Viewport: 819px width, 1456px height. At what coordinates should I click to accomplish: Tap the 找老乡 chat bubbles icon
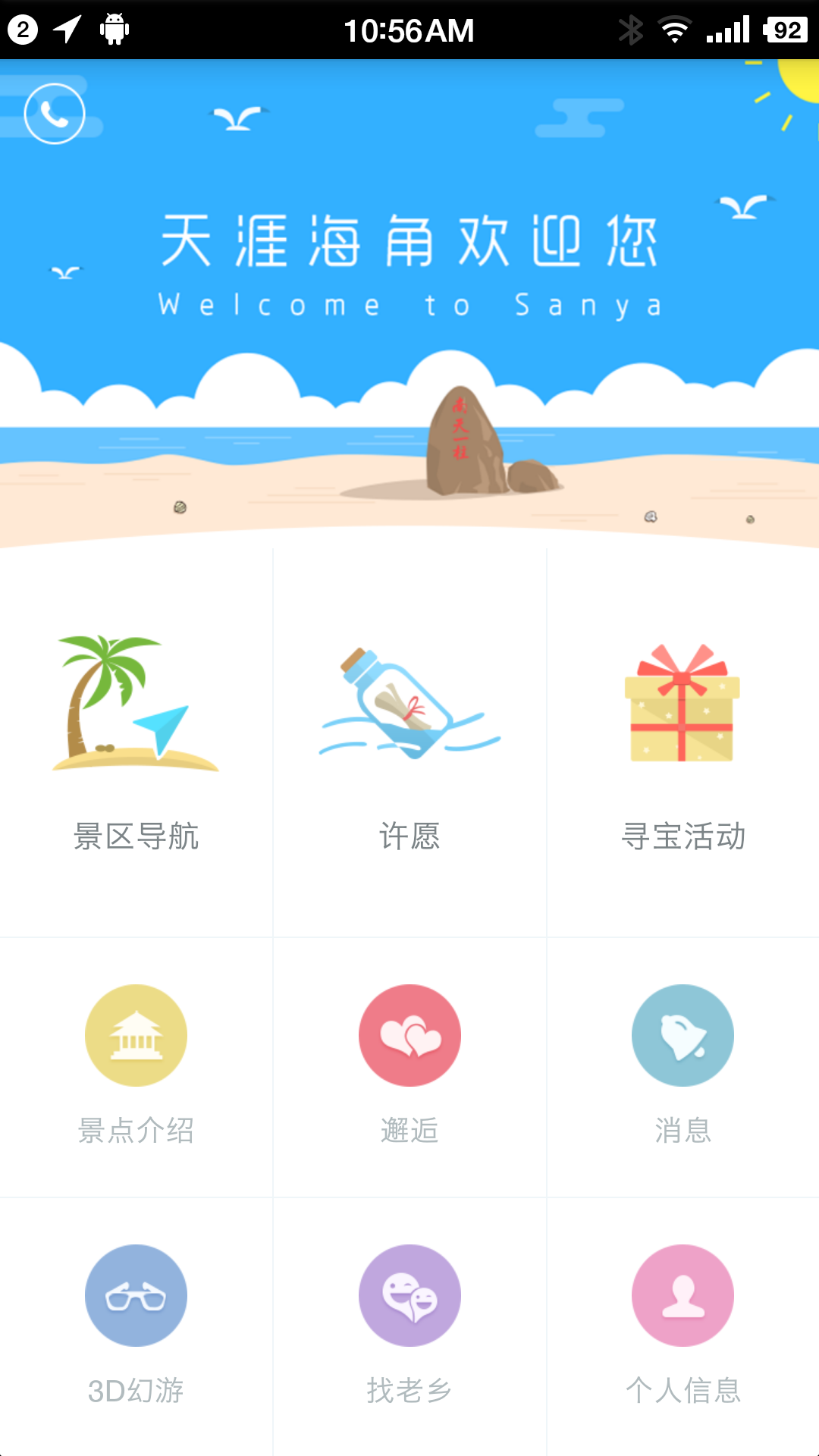coord(409,1295)
